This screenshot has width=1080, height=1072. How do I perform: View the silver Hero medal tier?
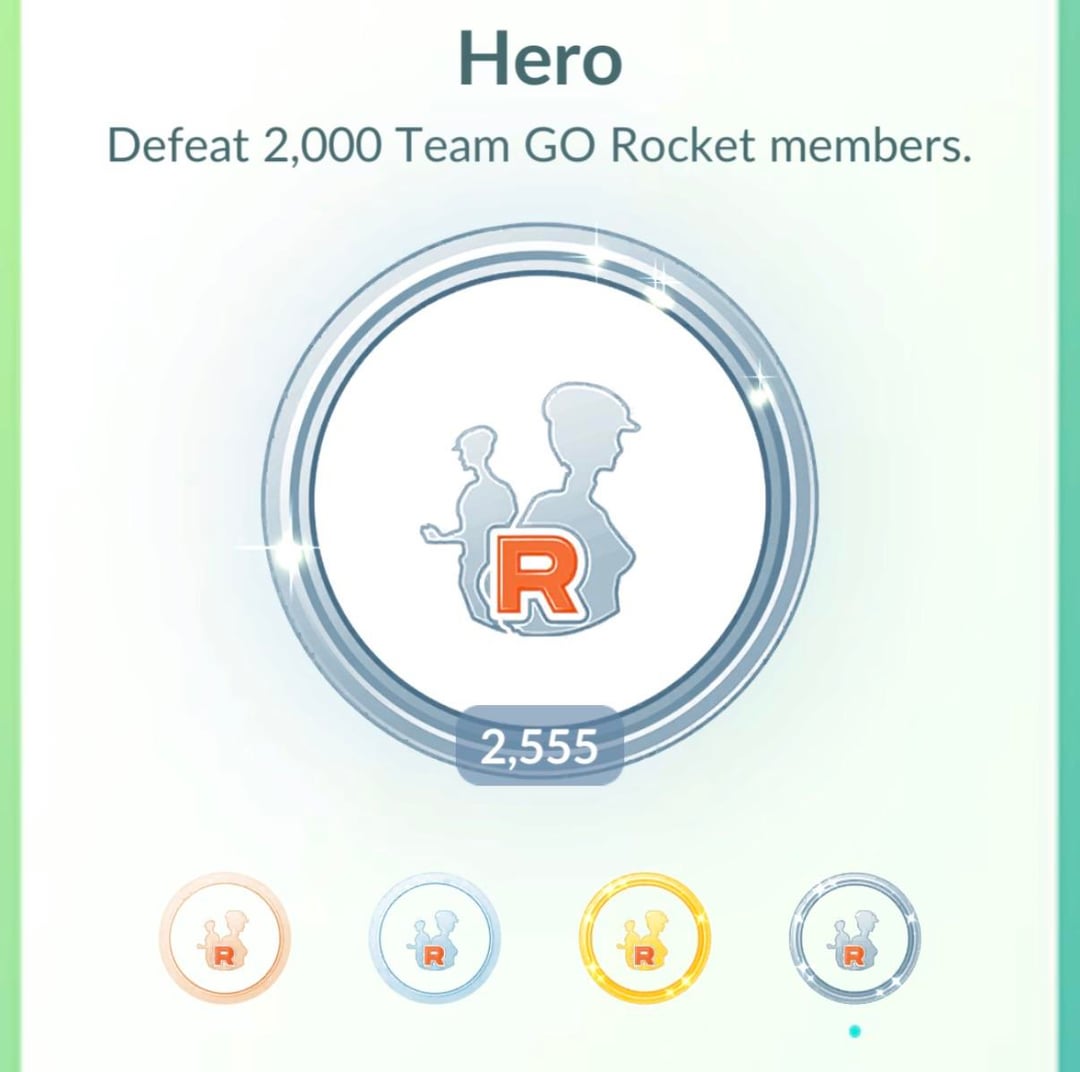[434, 938]
